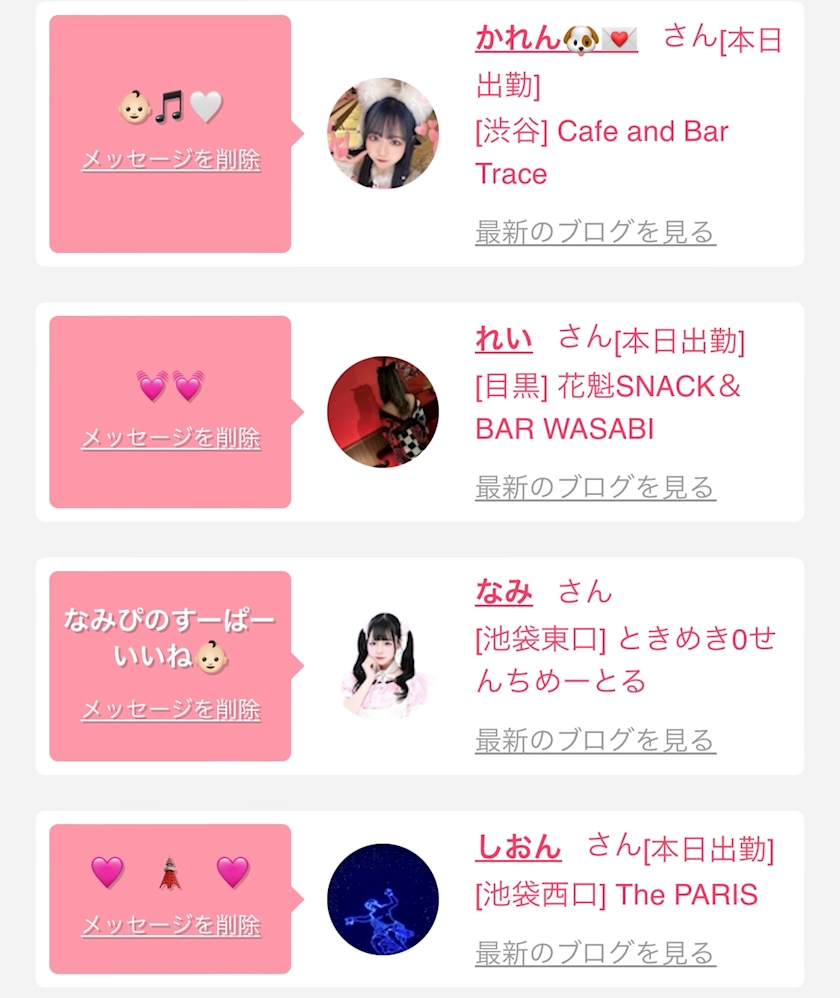Open なみ's profile name link
This screenshot has width=840, height=998.
[503, 591]
